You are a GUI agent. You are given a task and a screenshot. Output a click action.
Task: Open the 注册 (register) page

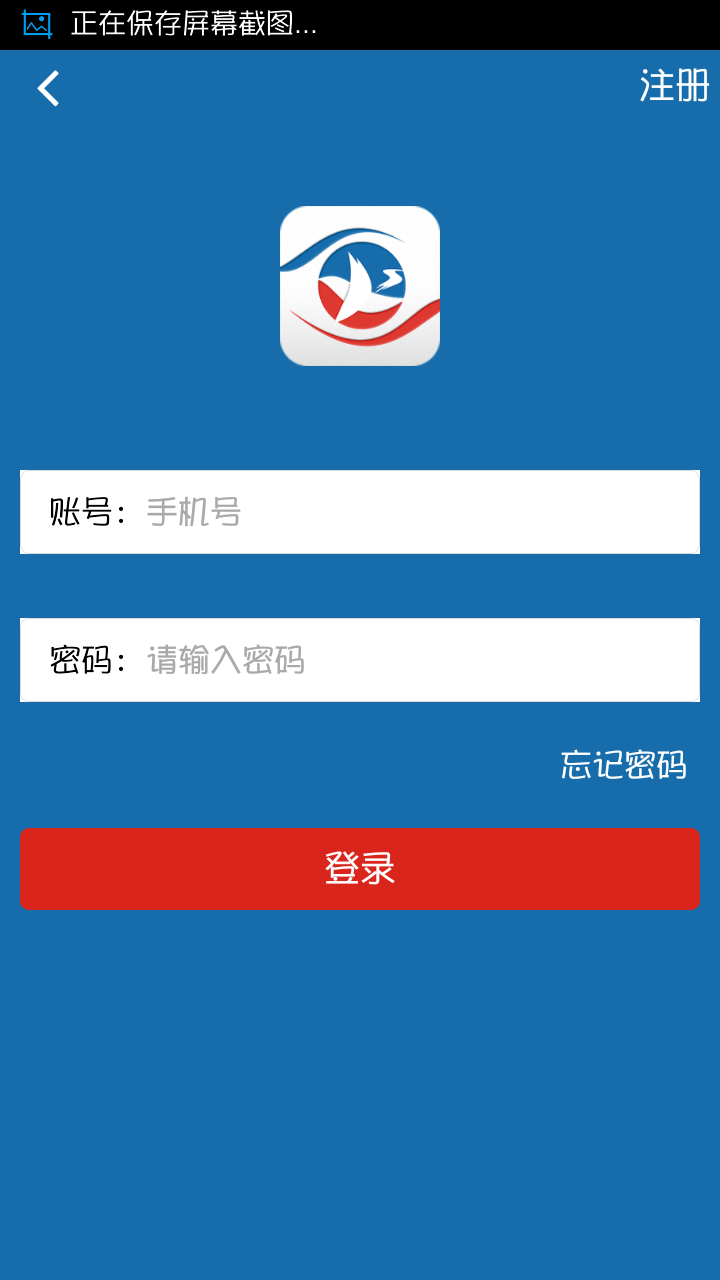tap(674, 86)
